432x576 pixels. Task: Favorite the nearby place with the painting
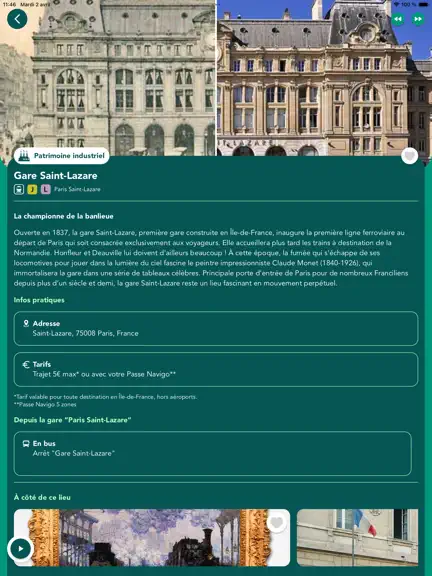(277, 522)
